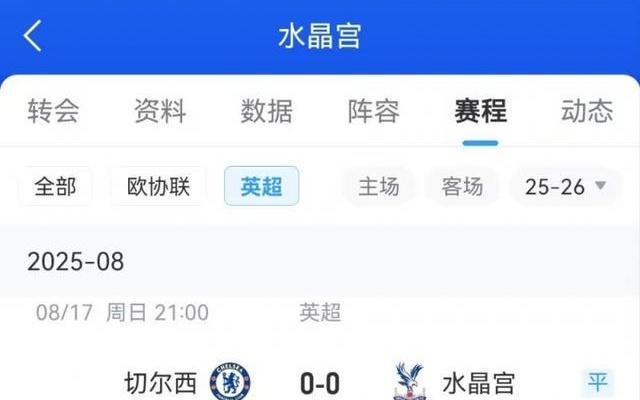Select the 赛程 tab
Image resolution: width=640 pixels, height=400 pixels.
[x=480, y=111]
